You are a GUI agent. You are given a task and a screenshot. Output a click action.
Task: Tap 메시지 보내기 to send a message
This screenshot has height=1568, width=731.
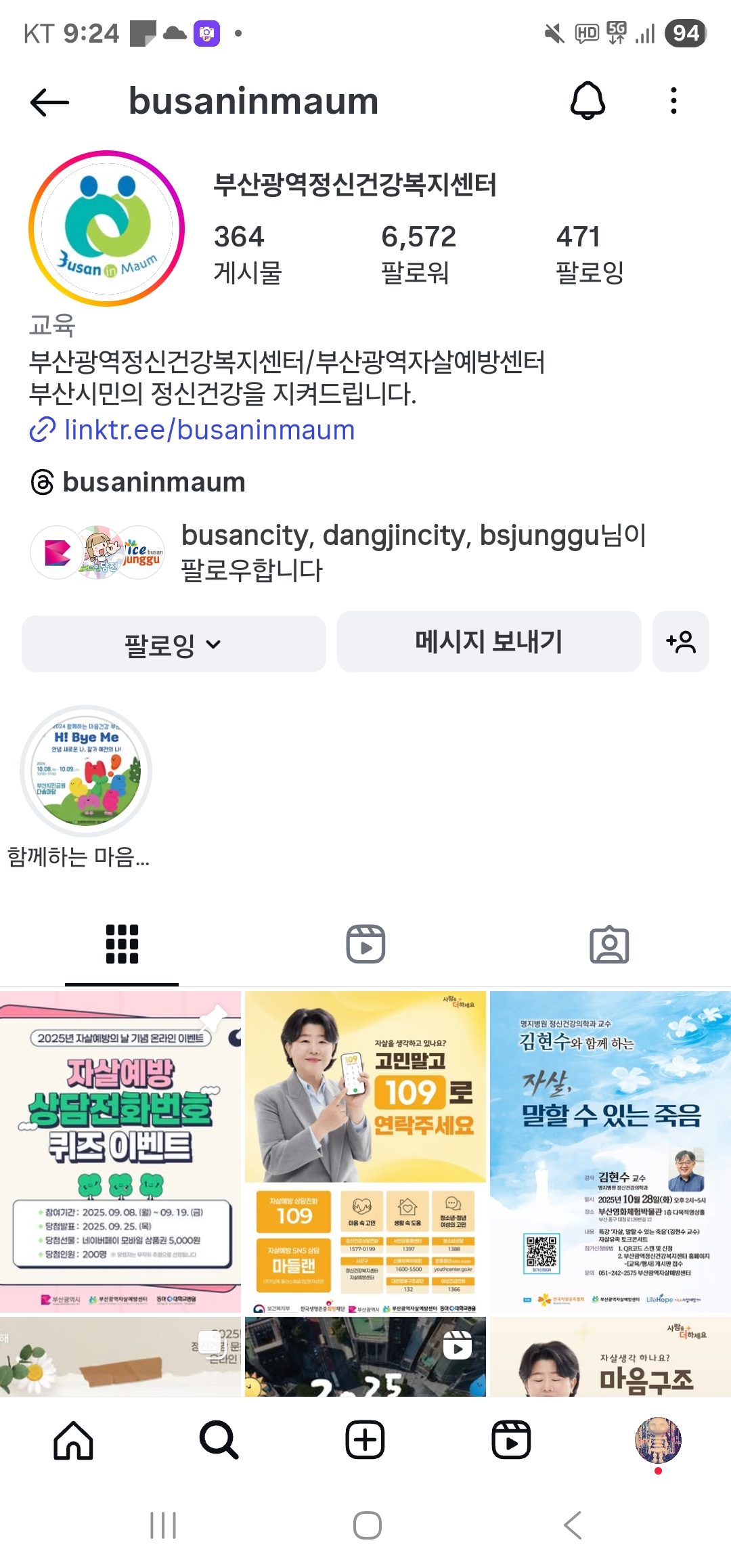[489, 641]
